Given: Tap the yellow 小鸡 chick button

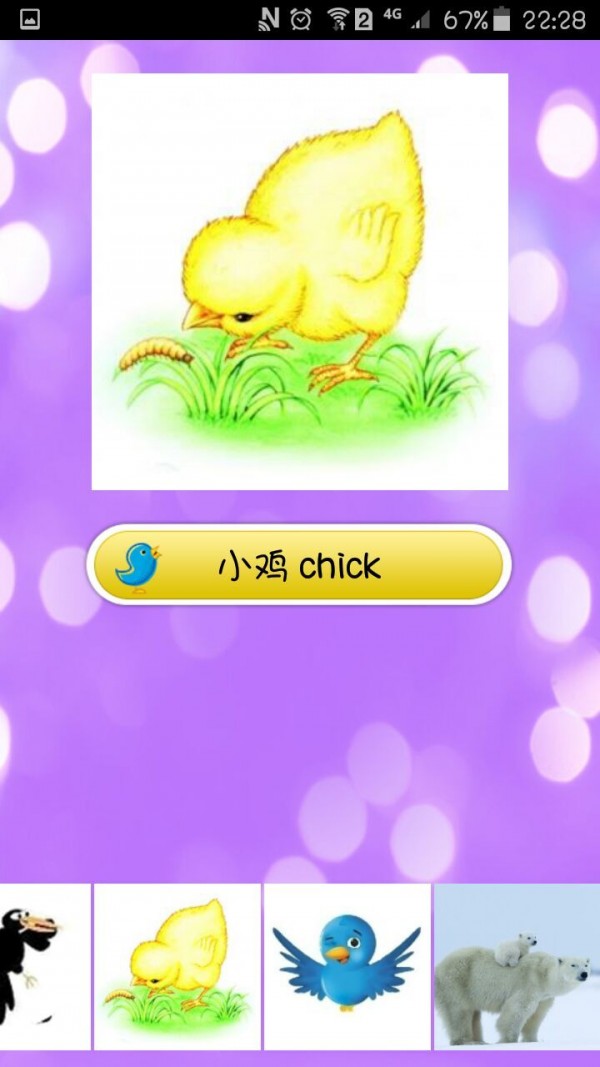Looking at the screenshot, I should point(300,565).
